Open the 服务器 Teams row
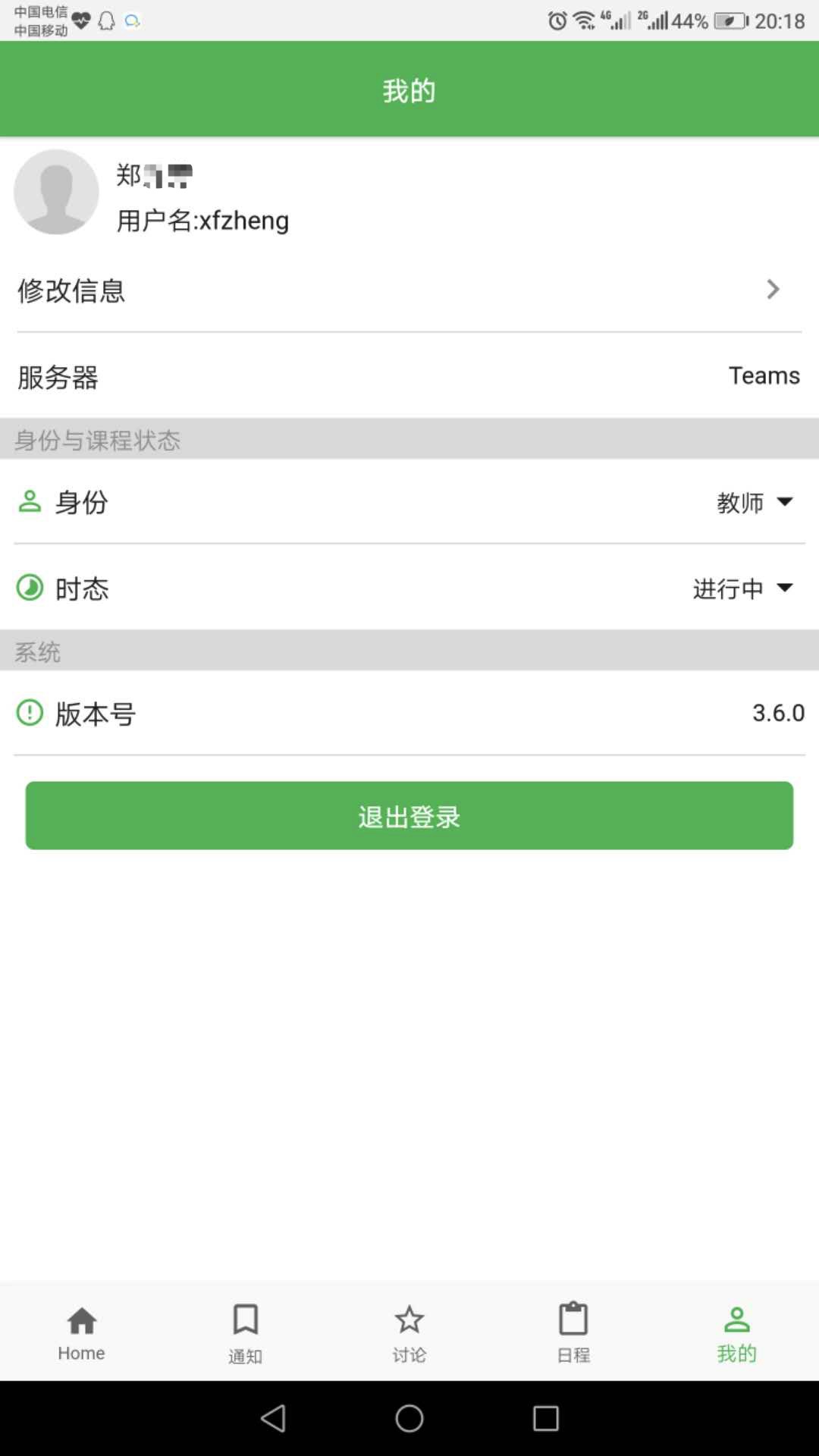This screenshot has width=819, height=1456. [409, 376]
